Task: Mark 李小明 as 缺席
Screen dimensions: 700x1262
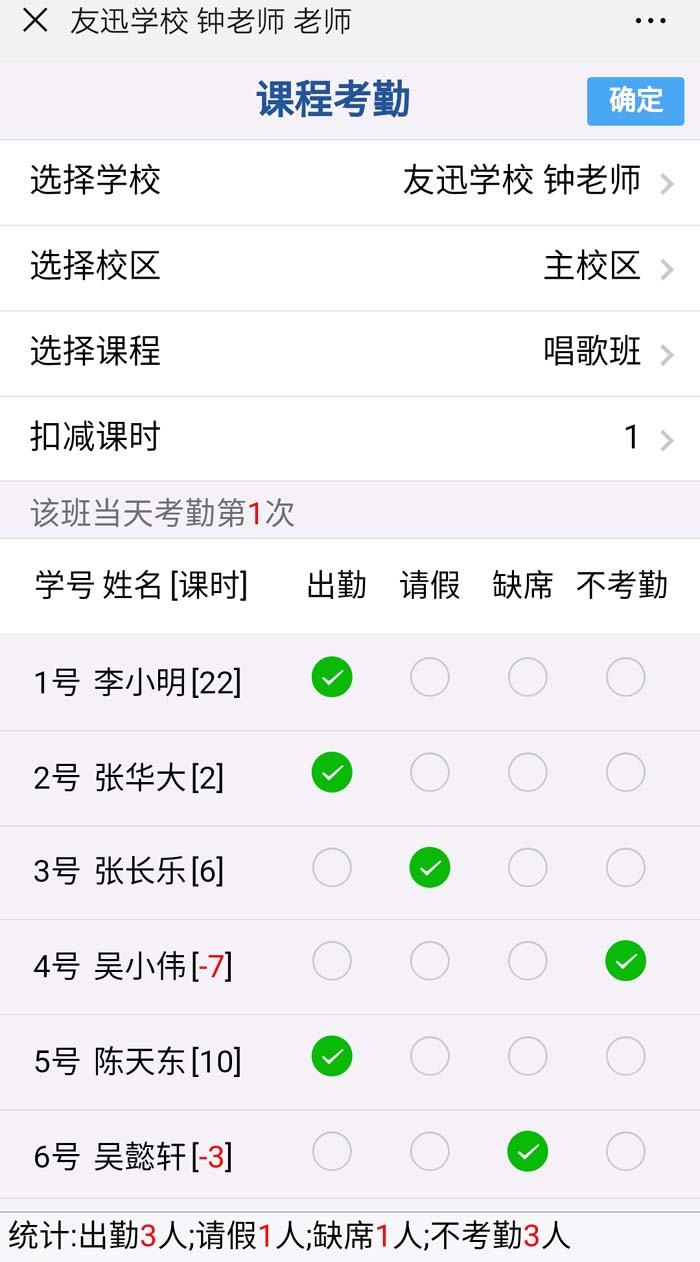Action: (528, 678)
